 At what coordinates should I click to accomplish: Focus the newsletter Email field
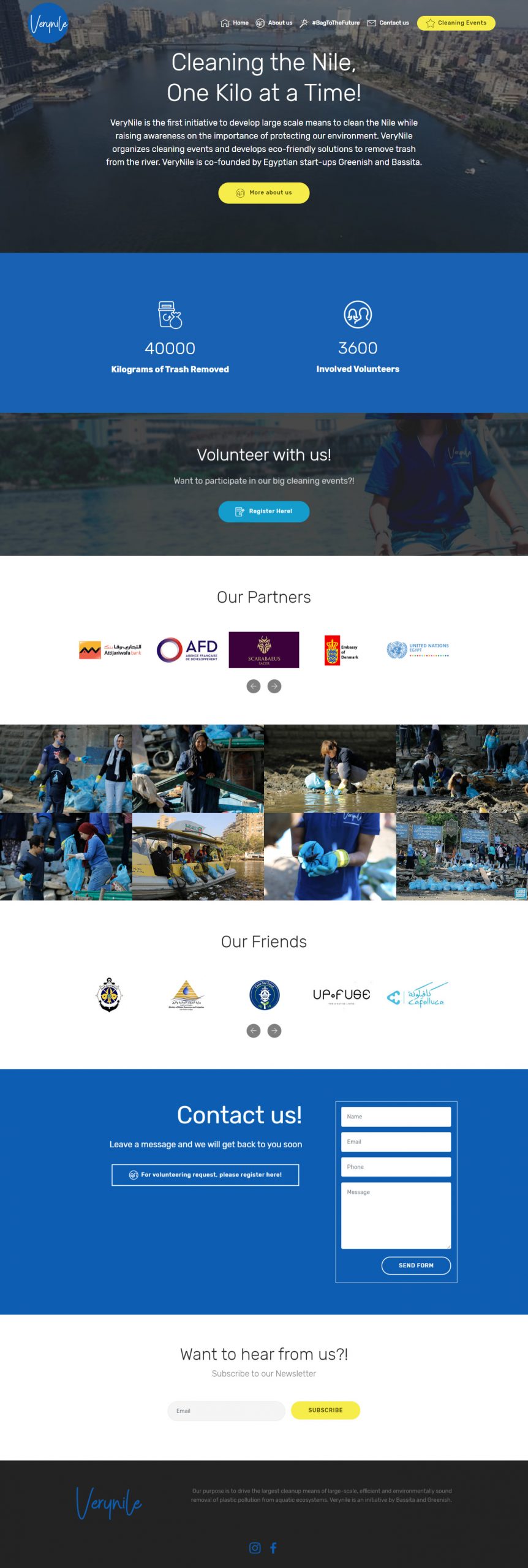tap(226, 1411)
